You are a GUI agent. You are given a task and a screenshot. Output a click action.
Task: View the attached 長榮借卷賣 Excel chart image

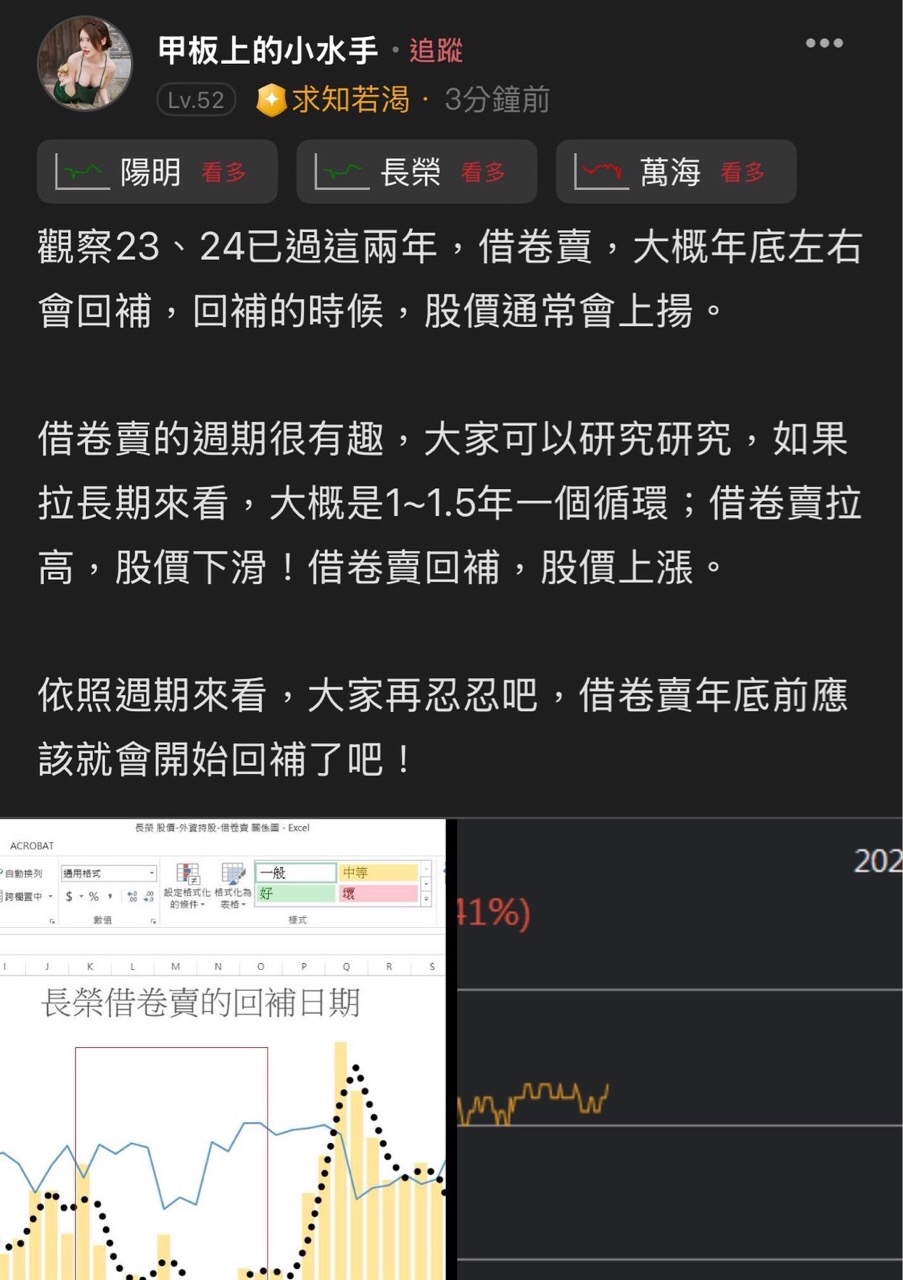click(222, 1050)
